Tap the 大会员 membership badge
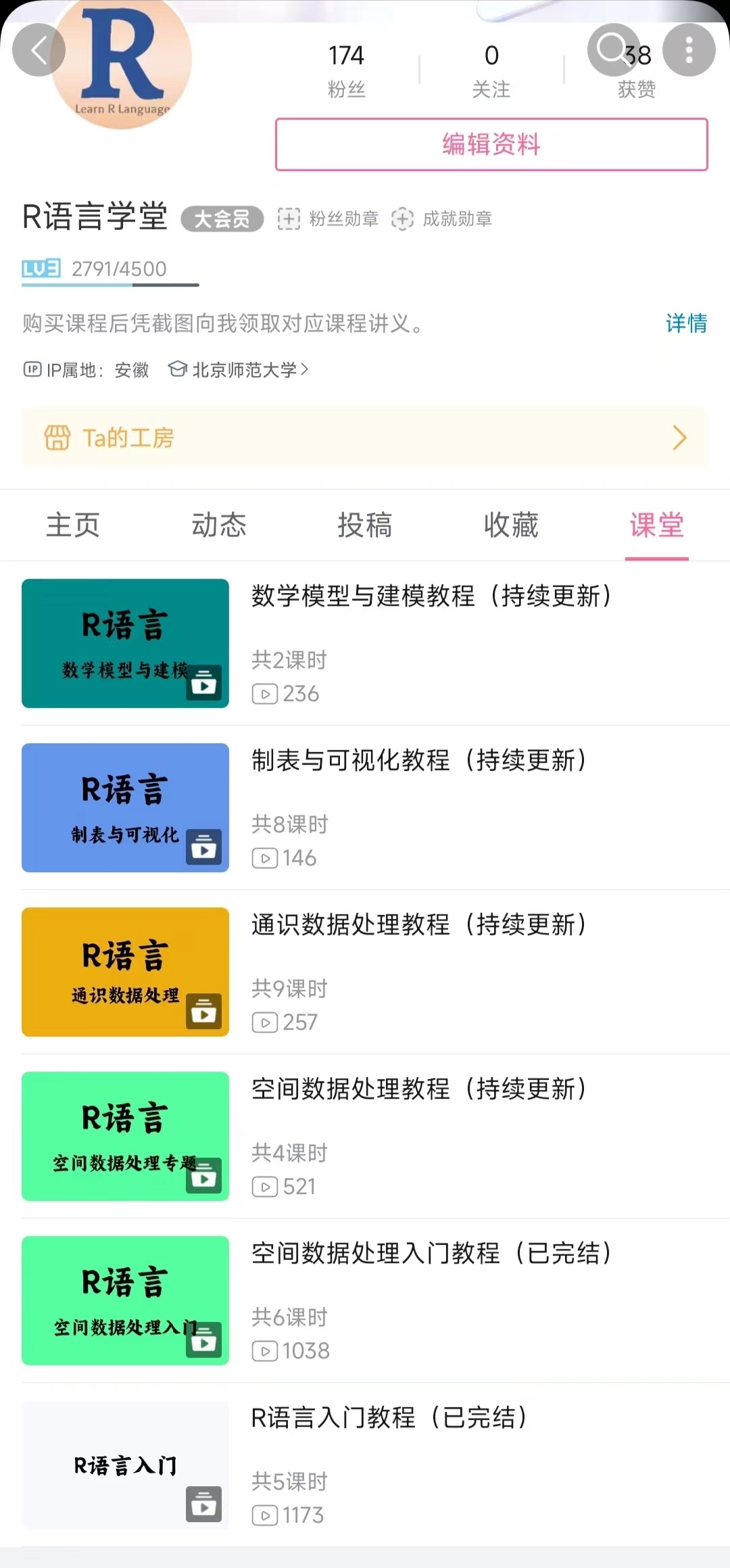This screenshot has width=730, height=1568. (222, 219)
